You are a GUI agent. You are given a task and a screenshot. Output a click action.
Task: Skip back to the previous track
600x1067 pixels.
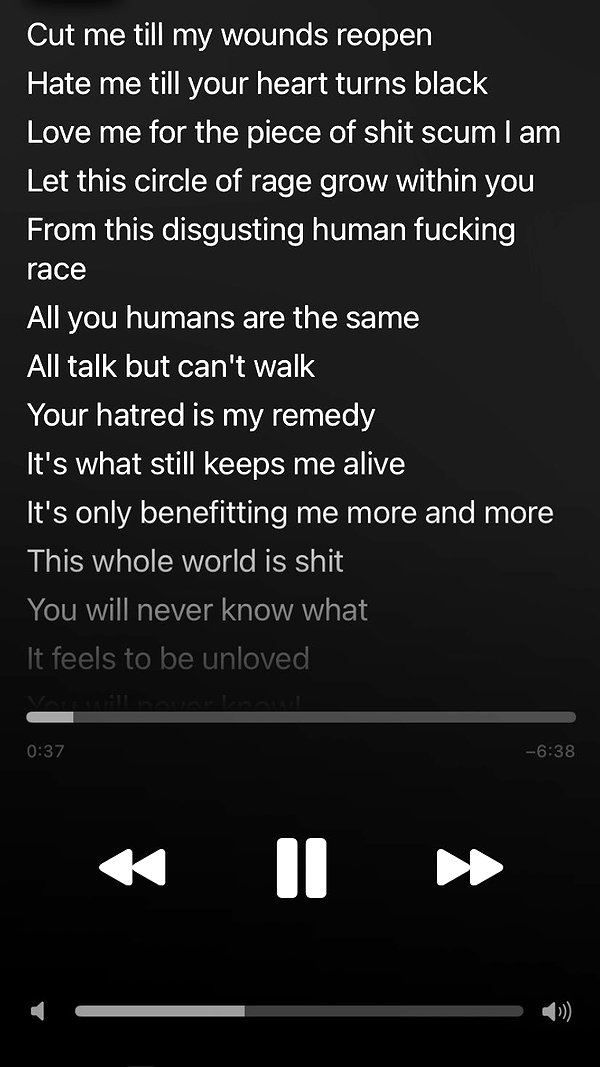[x=132, y=868]
